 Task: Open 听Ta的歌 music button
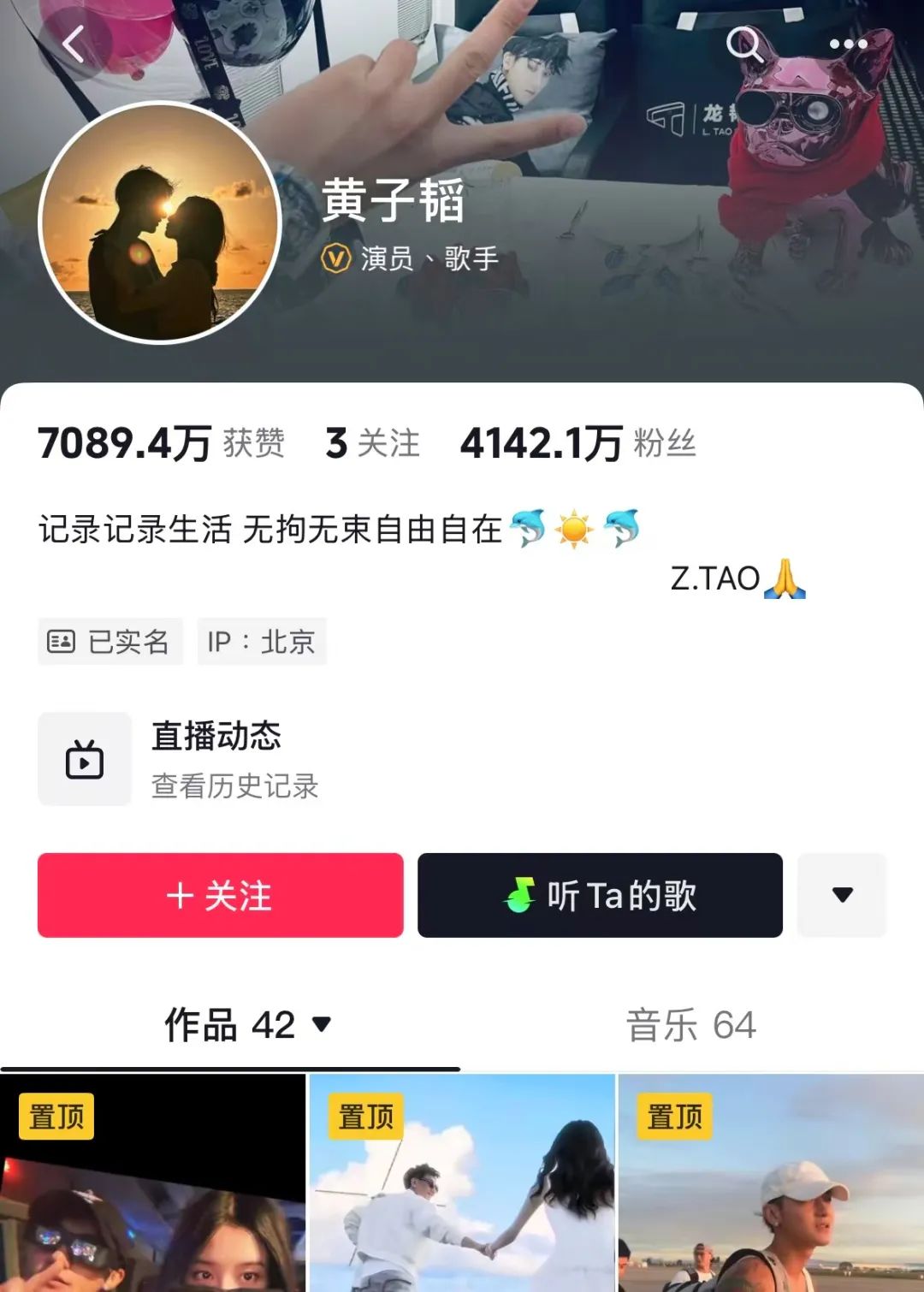[600, 895]
